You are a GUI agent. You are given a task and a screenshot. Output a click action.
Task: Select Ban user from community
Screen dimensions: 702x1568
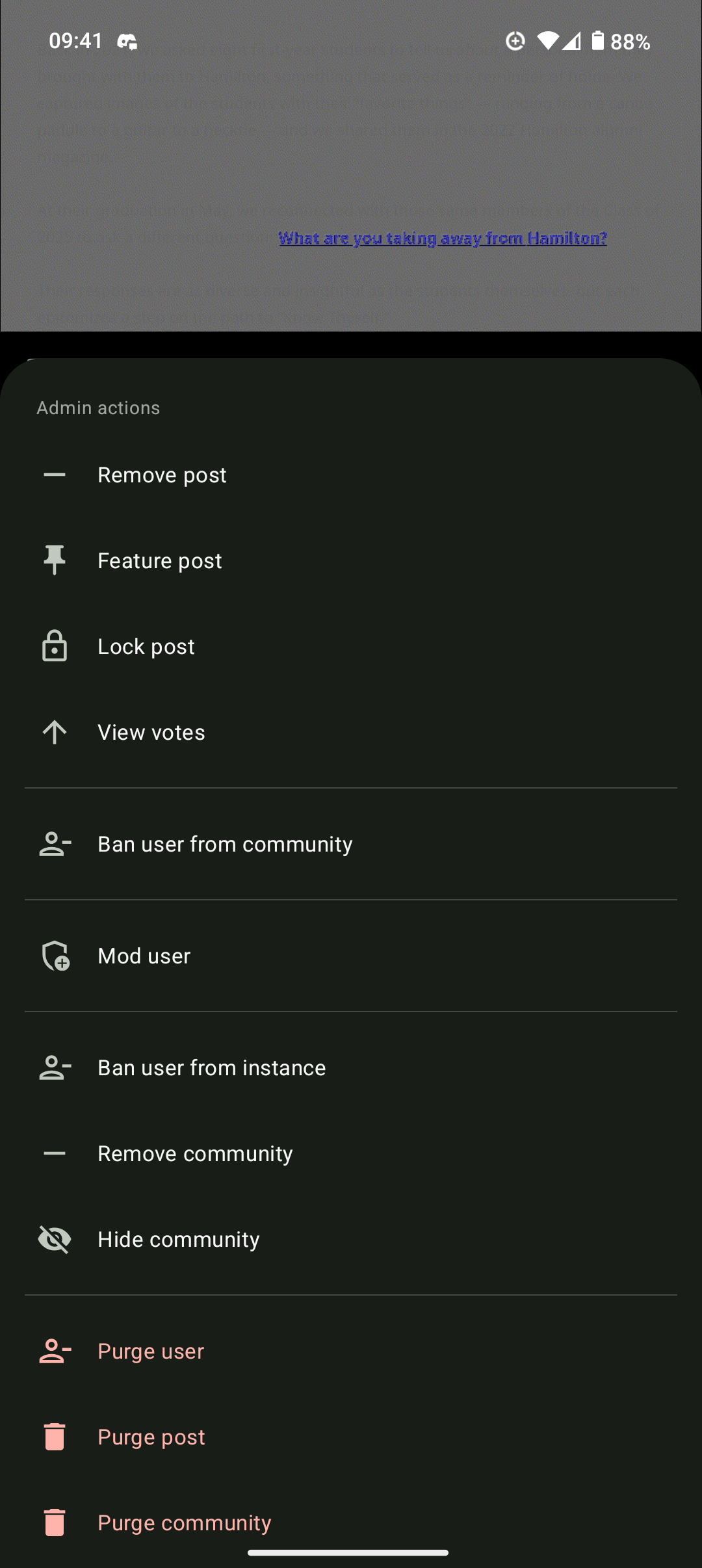pos(225,844)
